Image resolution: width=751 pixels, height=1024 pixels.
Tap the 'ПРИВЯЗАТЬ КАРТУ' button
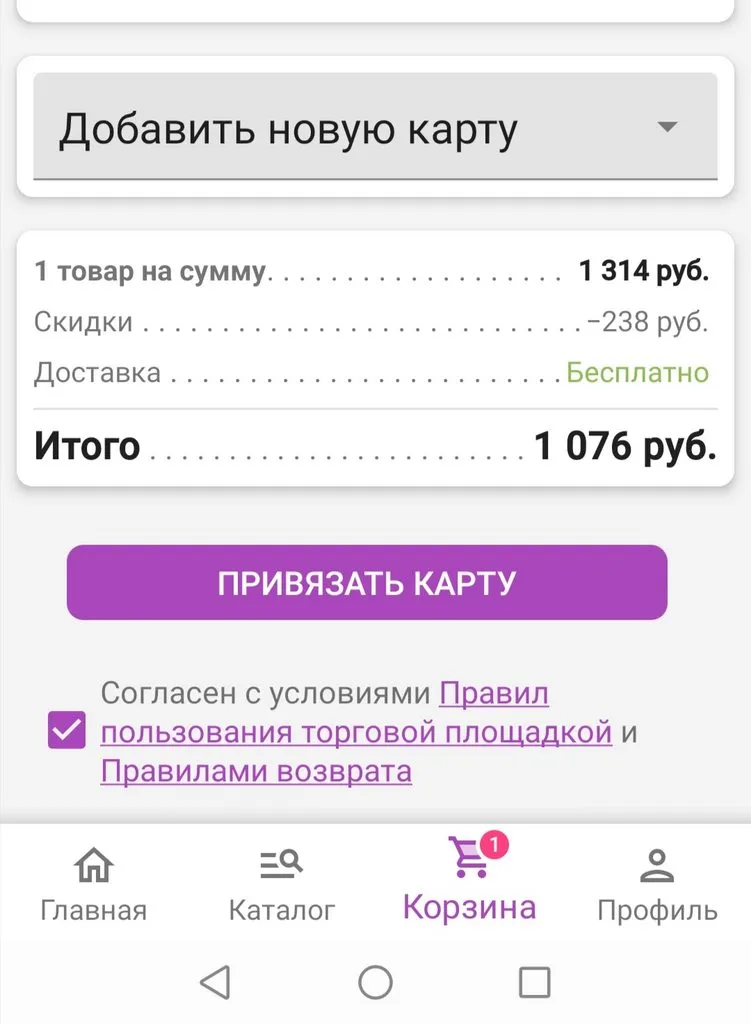pos(367,583)
